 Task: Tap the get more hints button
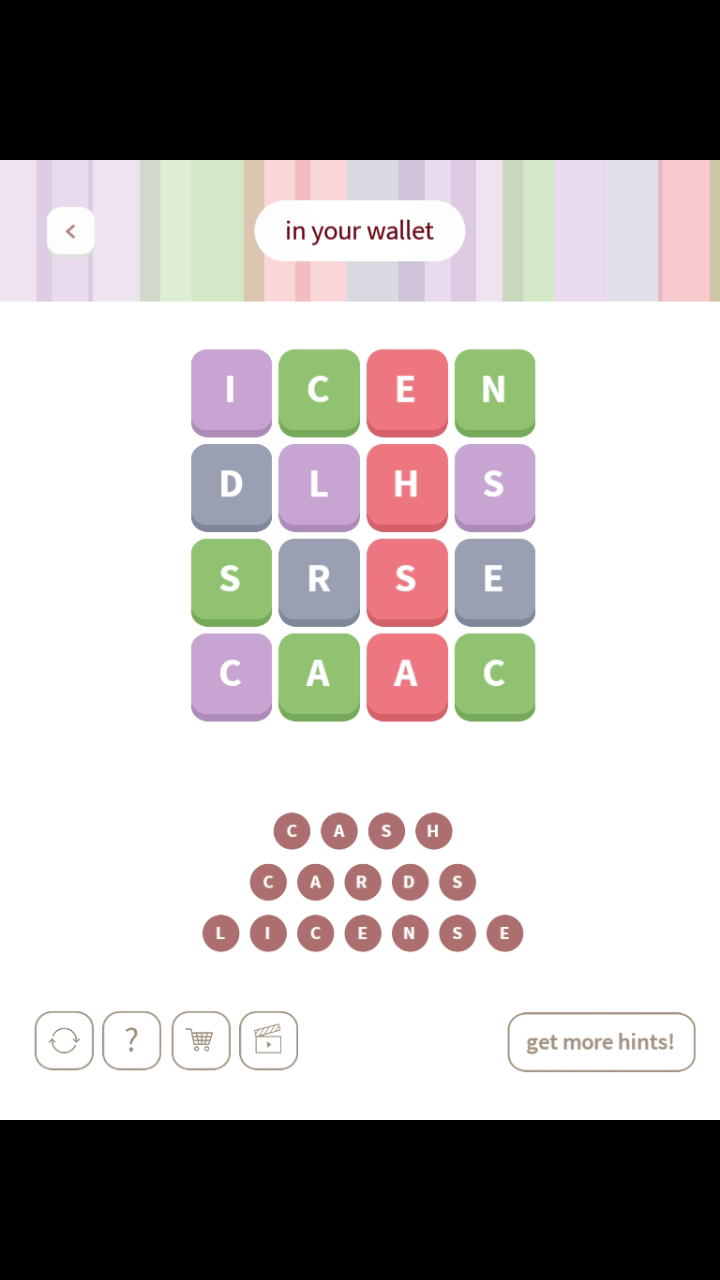pos(601,1041)
